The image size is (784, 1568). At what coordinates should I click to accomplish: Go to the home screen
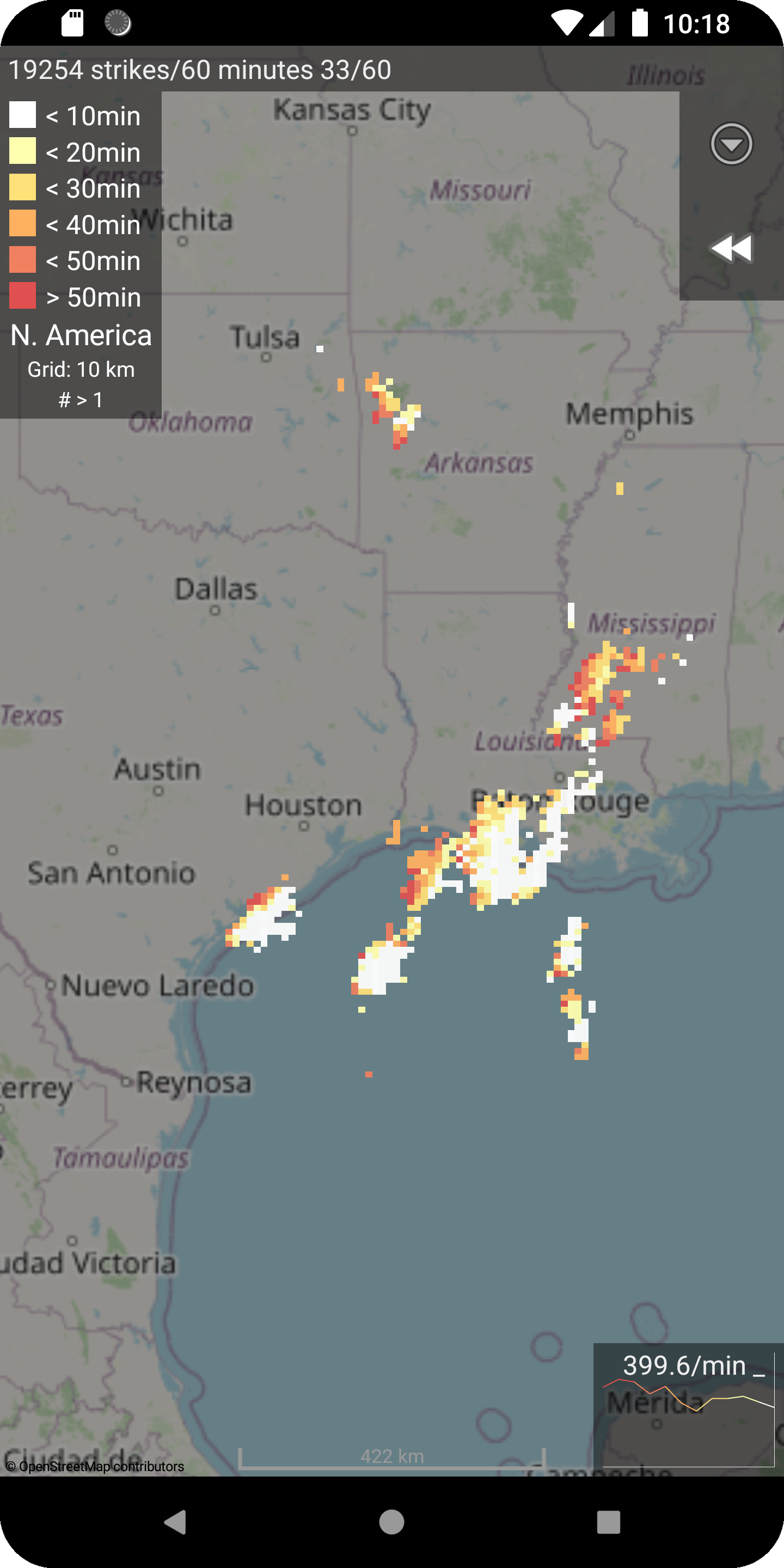click(391, 1522)
